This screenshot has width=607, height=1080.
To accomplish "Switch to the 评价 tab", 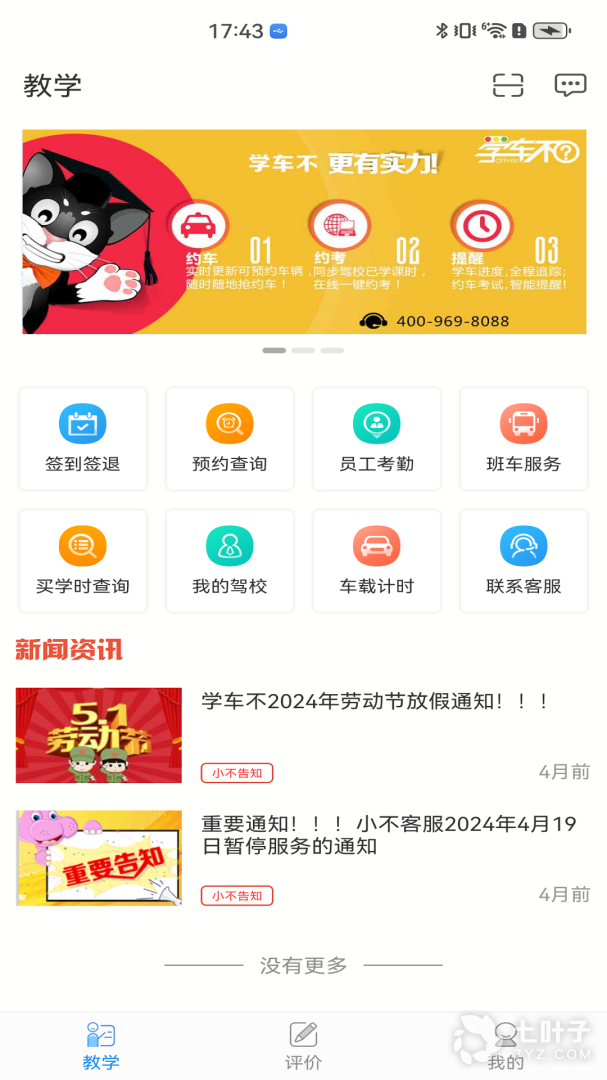I will 303,1046.
